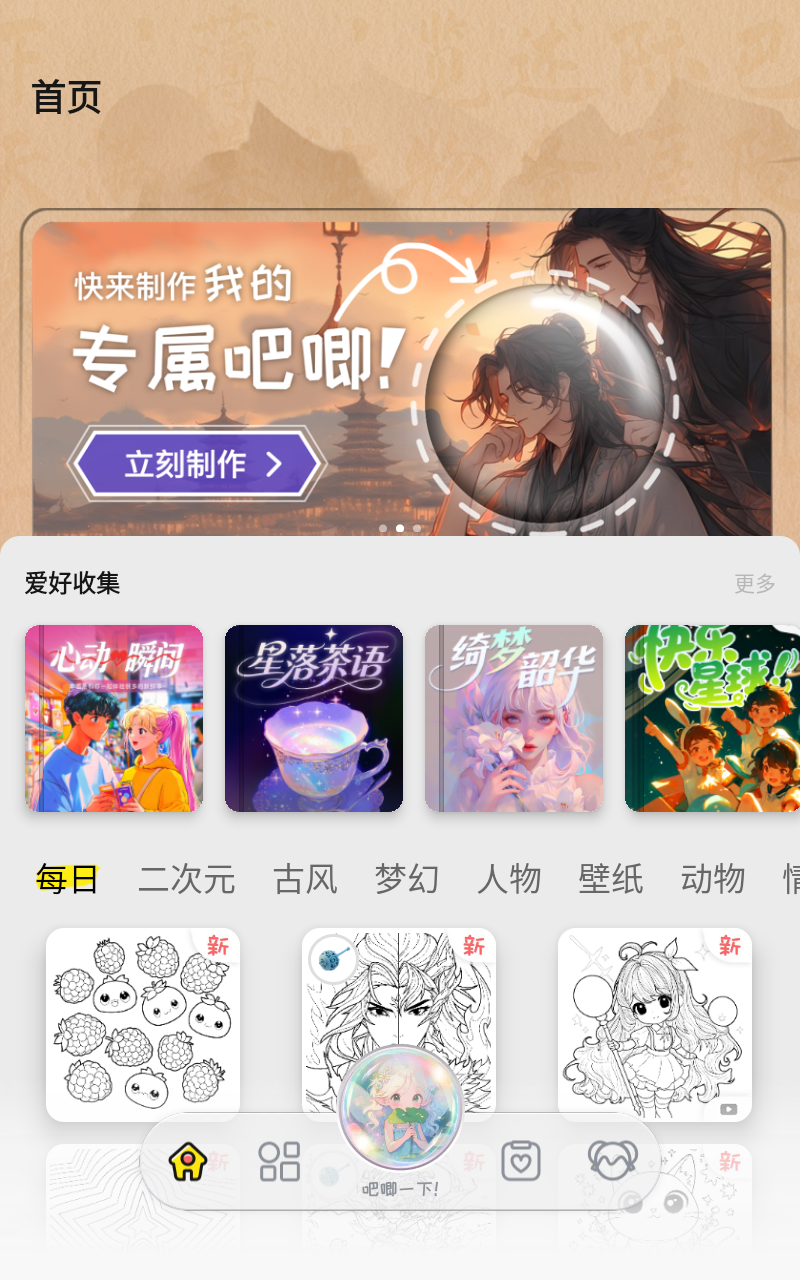This screenshot has height=1280, width=800.
Task: Switch to the 壁纸 tab
Action: pyautogui.click(x=611, y=879)
